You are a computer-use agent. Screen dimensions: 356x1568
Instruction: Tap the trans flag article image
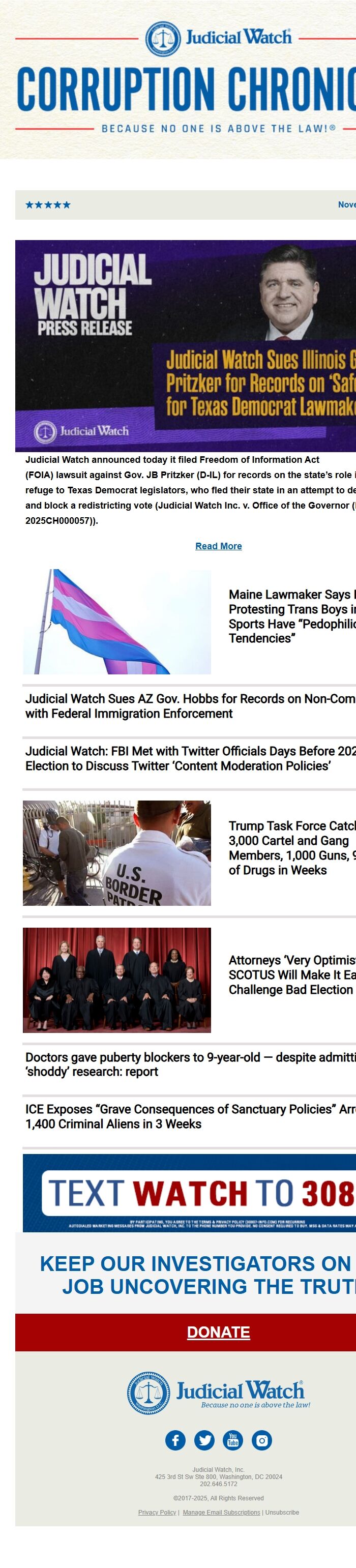pos(117,622)
